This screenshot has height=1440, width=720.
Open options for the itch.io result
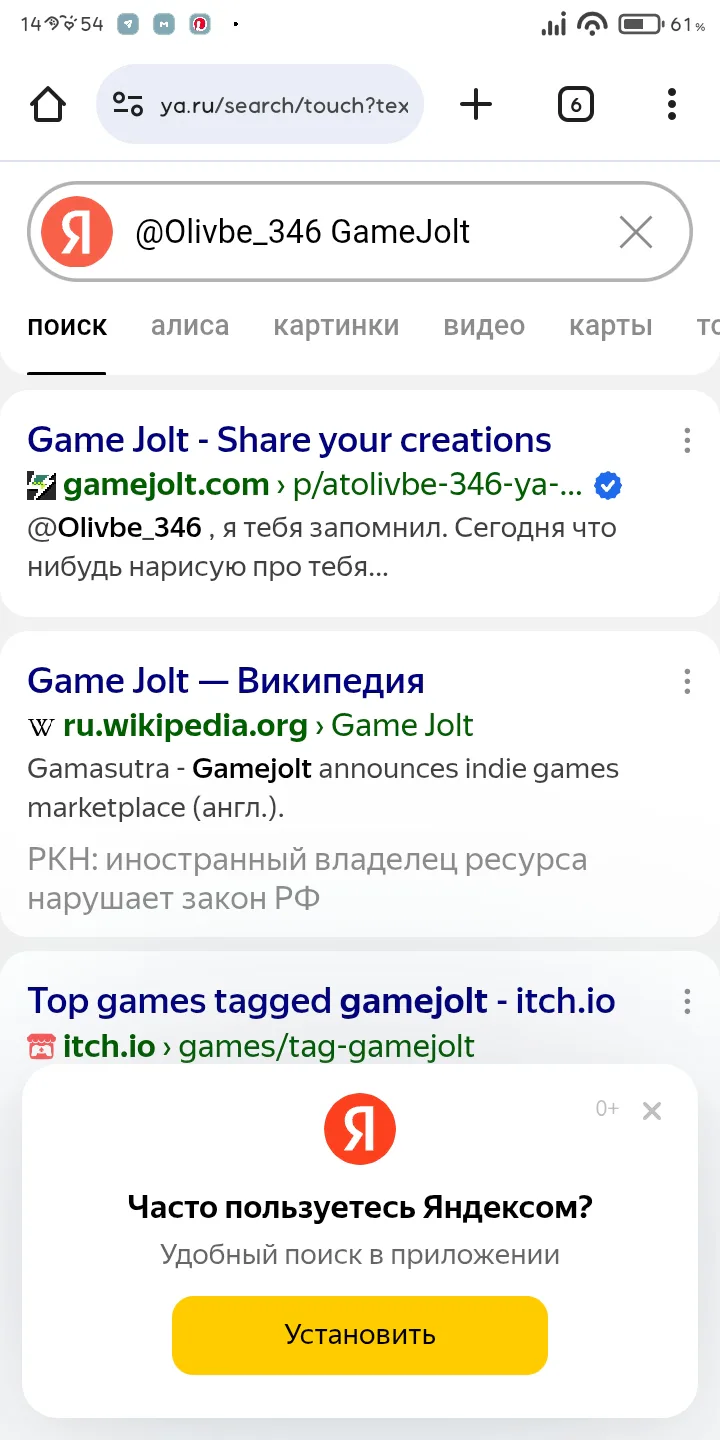[x=687, y=1002]
